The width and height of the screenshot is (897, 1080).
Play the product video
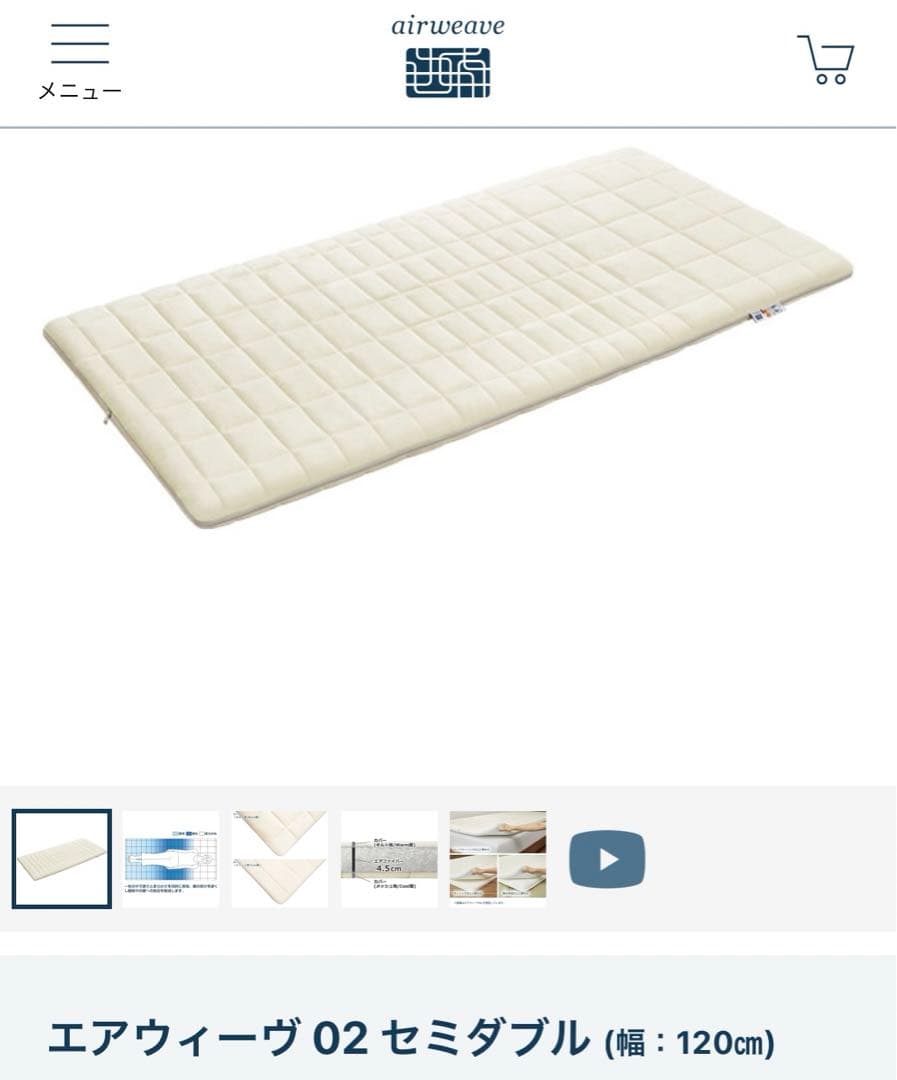click(x=607, y=859)
